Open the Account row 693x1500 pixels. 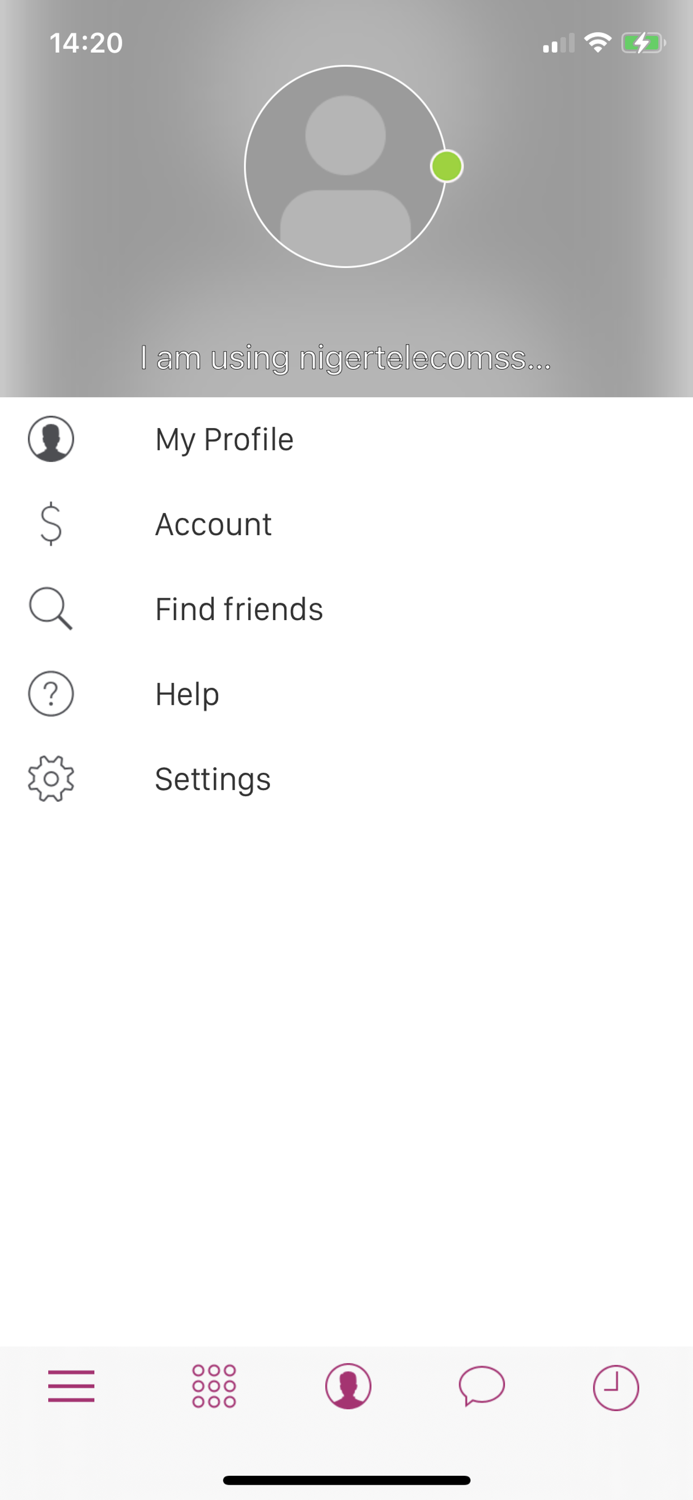coord(346,524)
